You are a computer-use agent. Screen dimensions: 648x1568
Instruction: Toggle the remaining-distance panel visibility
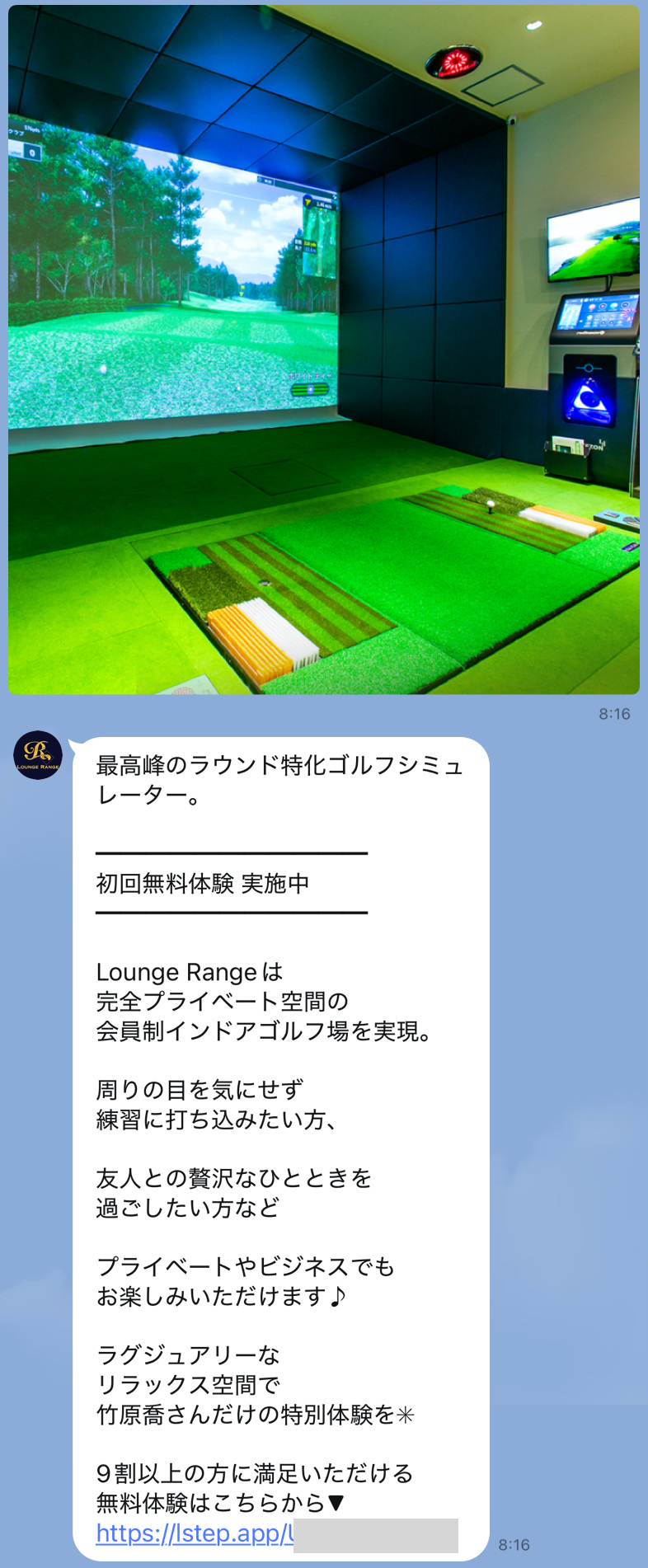[304, 246]
